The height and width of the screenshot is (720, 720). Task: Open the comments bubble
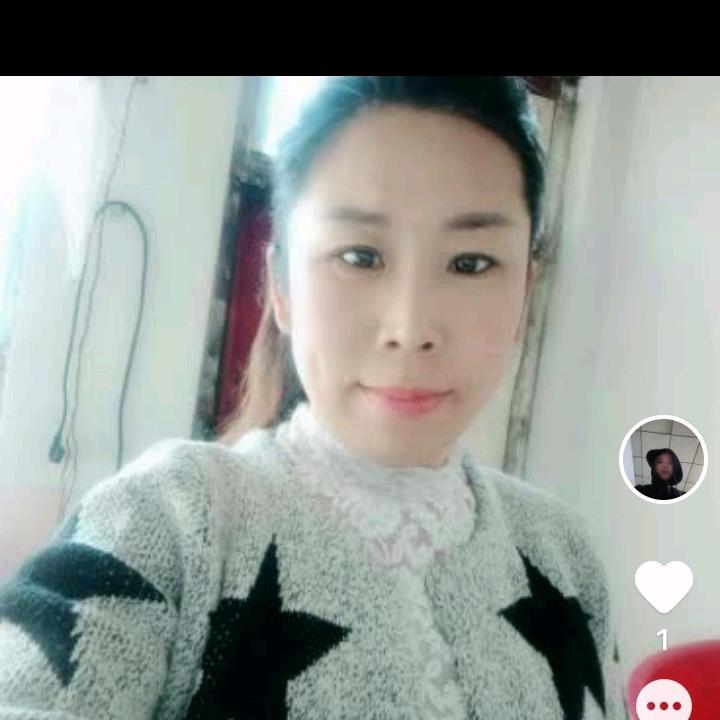click(x=664, y=701)
